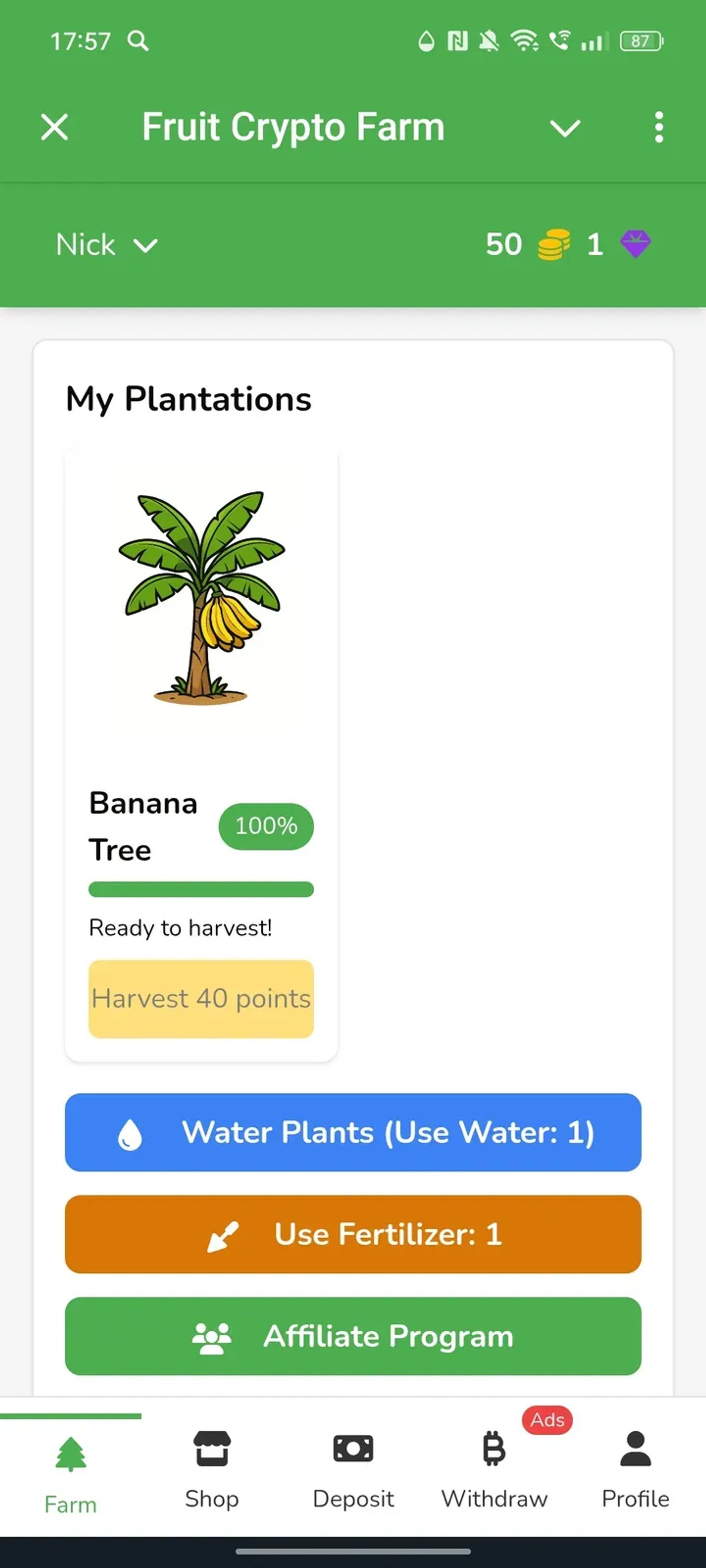706x1568 pixels.
Task: Tap the Banana Tree growth progress bar
Action: [x=201, y=889]
